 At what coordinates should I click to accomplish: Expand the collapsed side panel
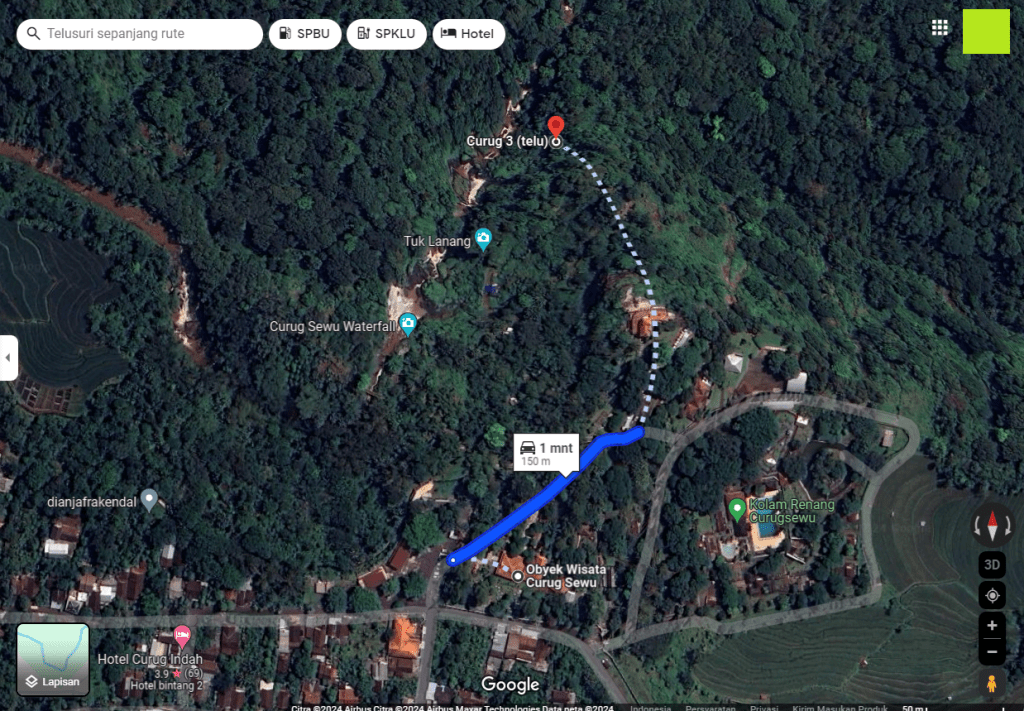click(x=9, y=357)
